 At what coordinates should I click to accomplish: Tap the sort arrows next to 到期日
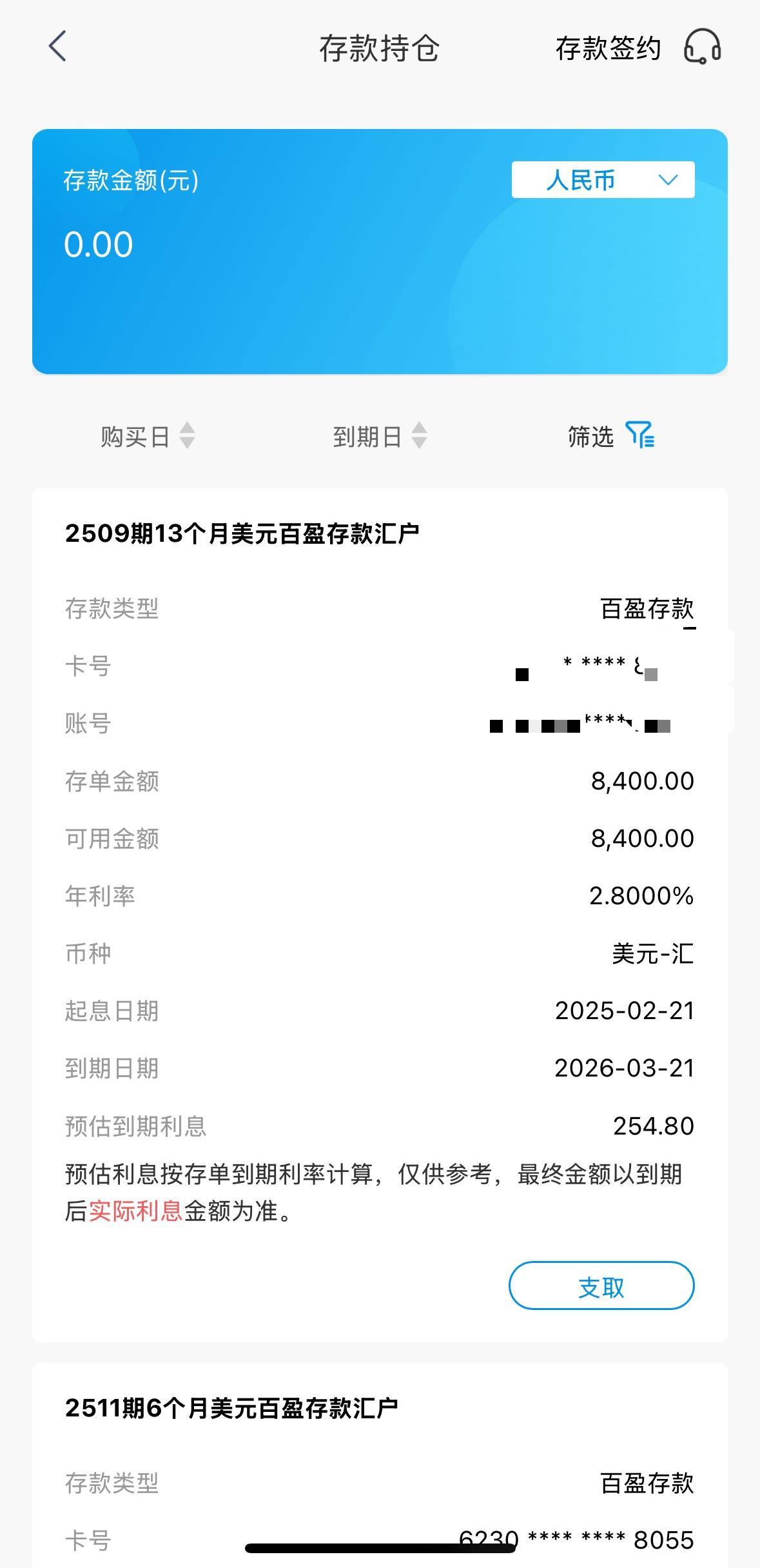pyautogui.click(x=419, y=436)
